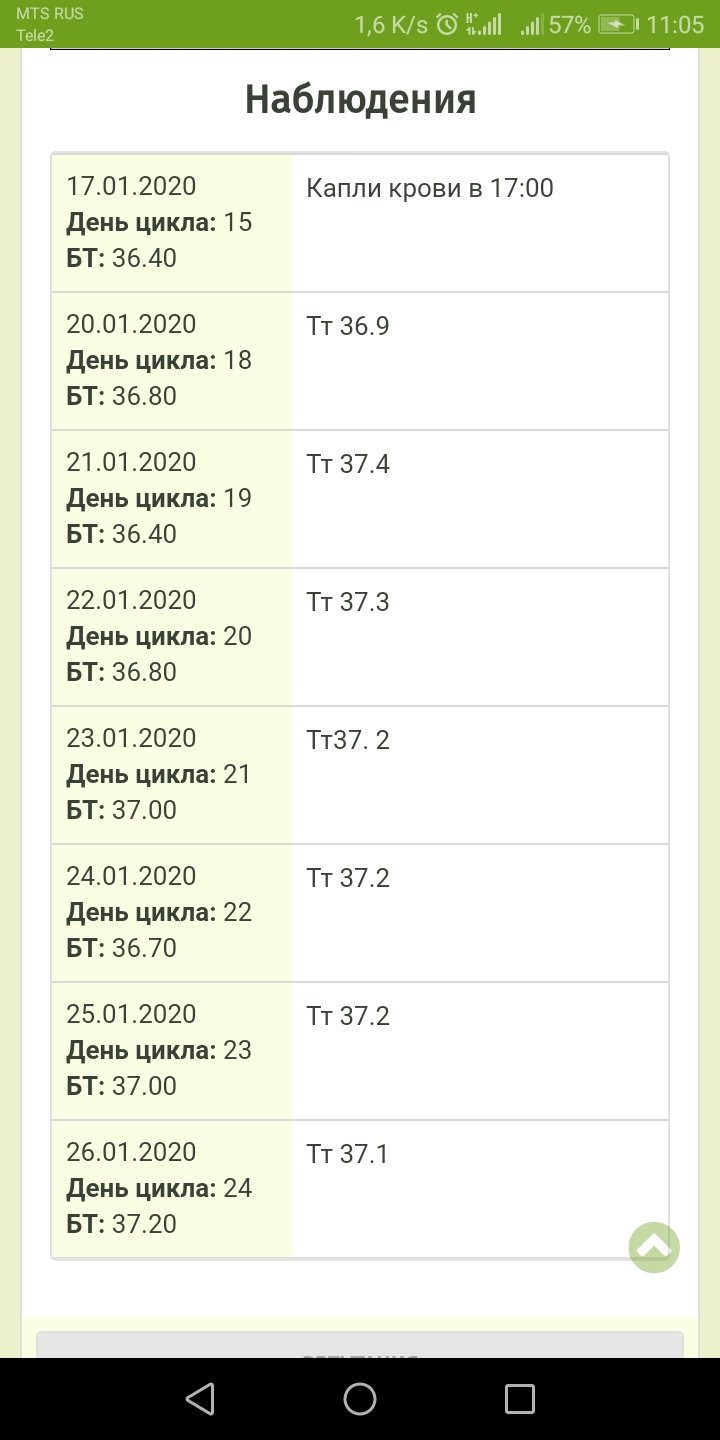The width and height of the screenshot is (720, 1440).
Task: Open the recent apps view
Action: [x=520, y=1398]
